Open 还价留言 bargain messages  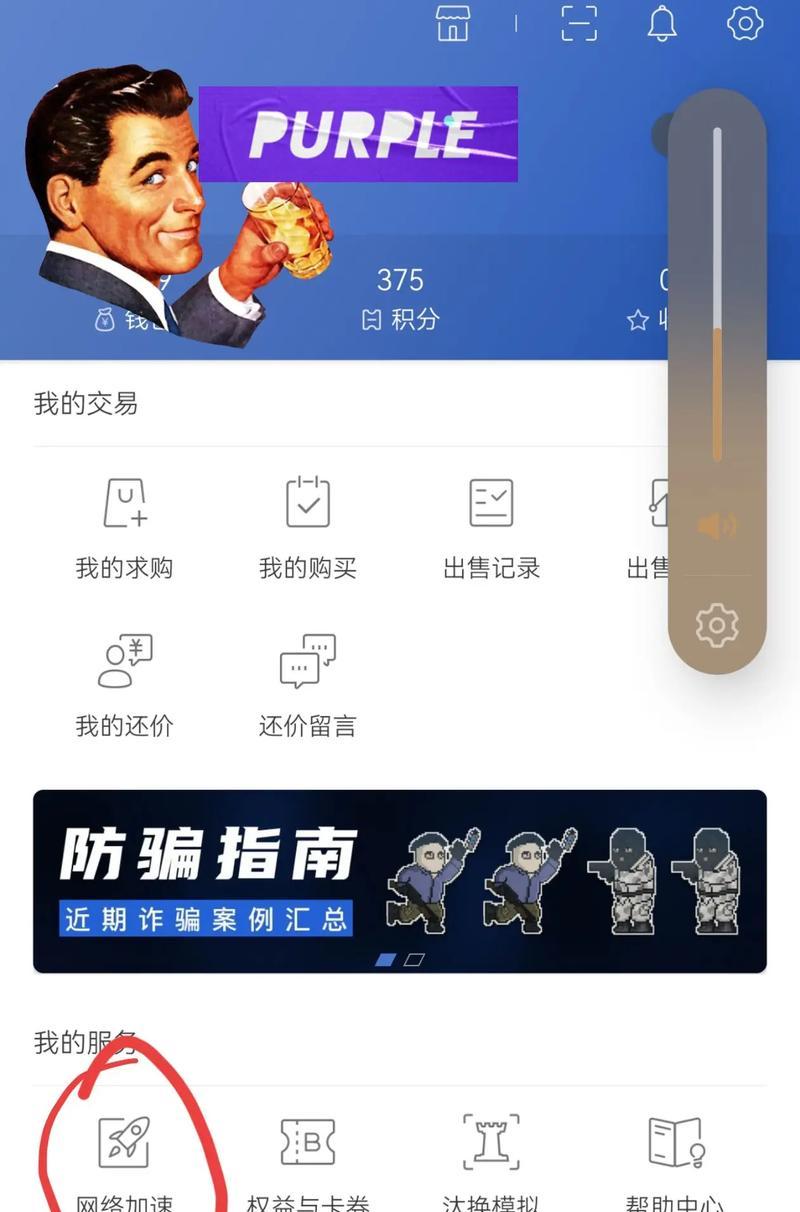pyautogui.click(x=308, y=683)
